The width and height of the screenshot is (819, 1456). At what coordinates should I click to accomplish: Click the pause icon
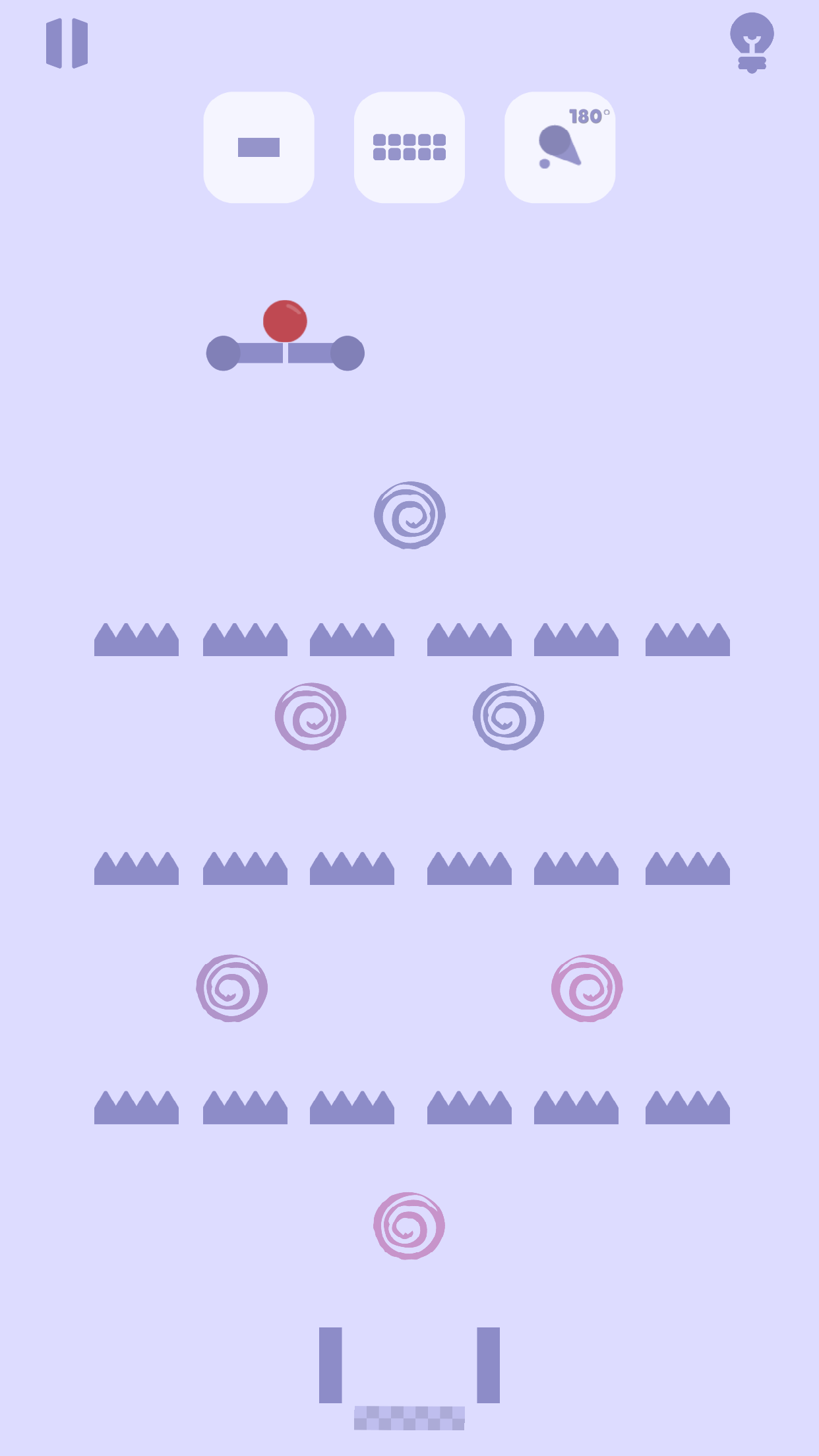click(x=67, y=42)
